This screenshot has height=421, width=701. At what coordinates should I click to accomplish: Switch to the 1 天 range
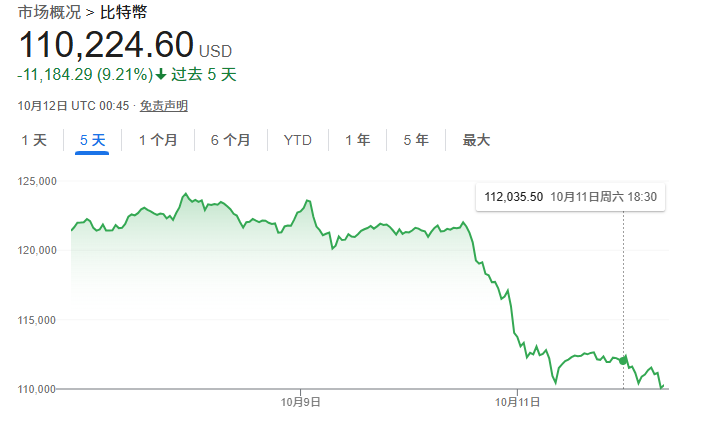pyautogui.click(x=34, y=140)
